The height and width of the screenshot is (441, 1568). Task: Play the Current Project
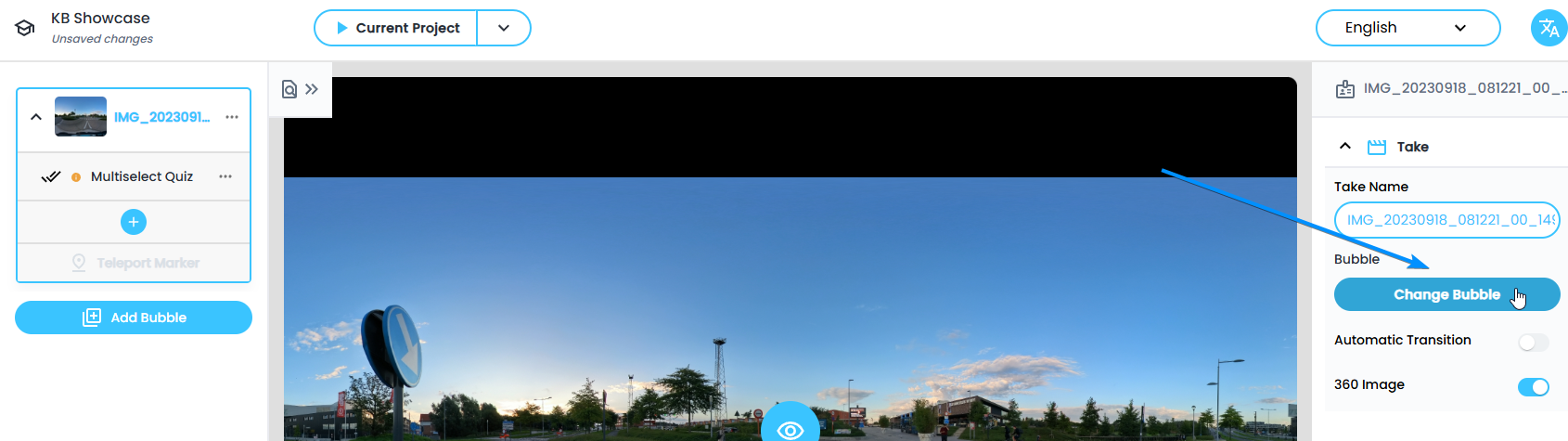pos(397,28)
